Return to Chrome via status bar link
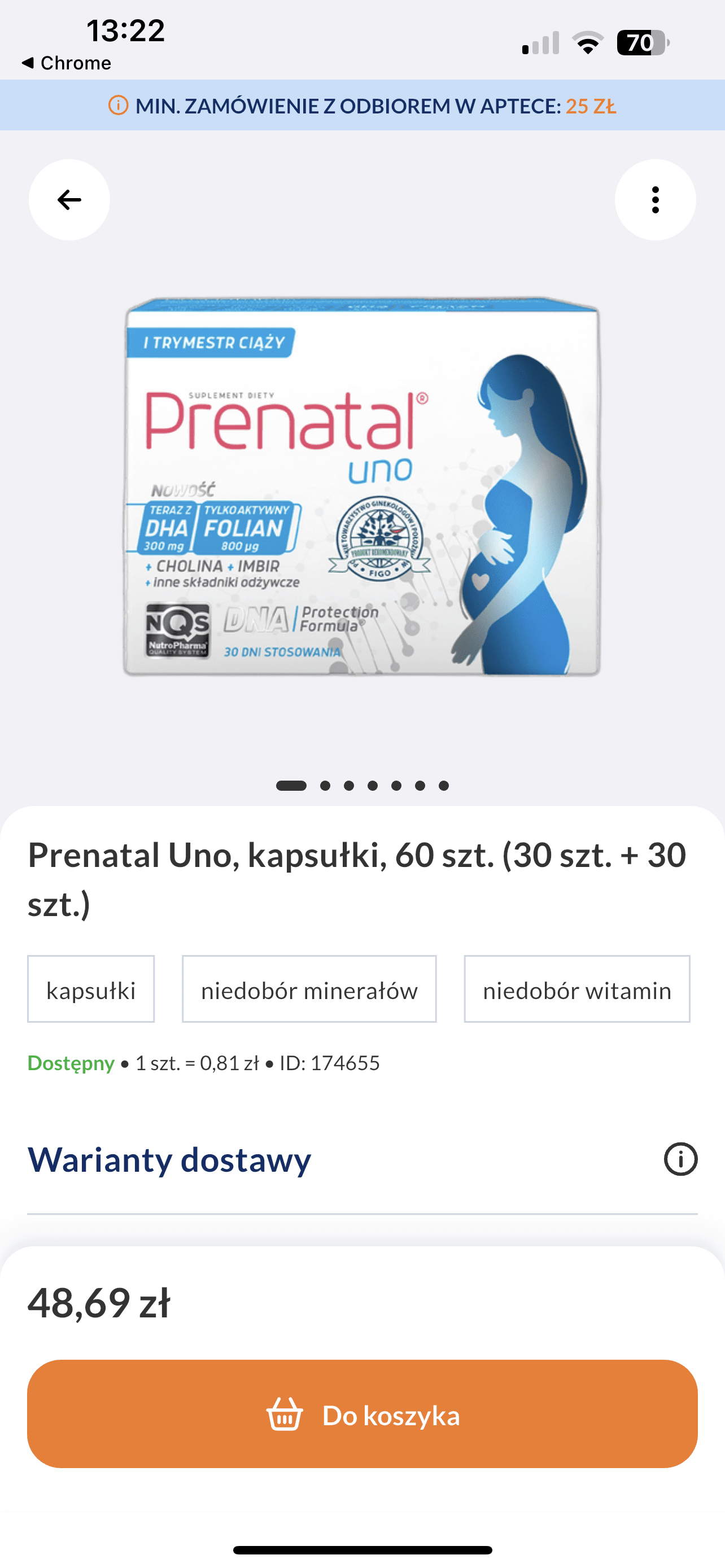Screen dimensions: 725x1568 pos(67,63)
